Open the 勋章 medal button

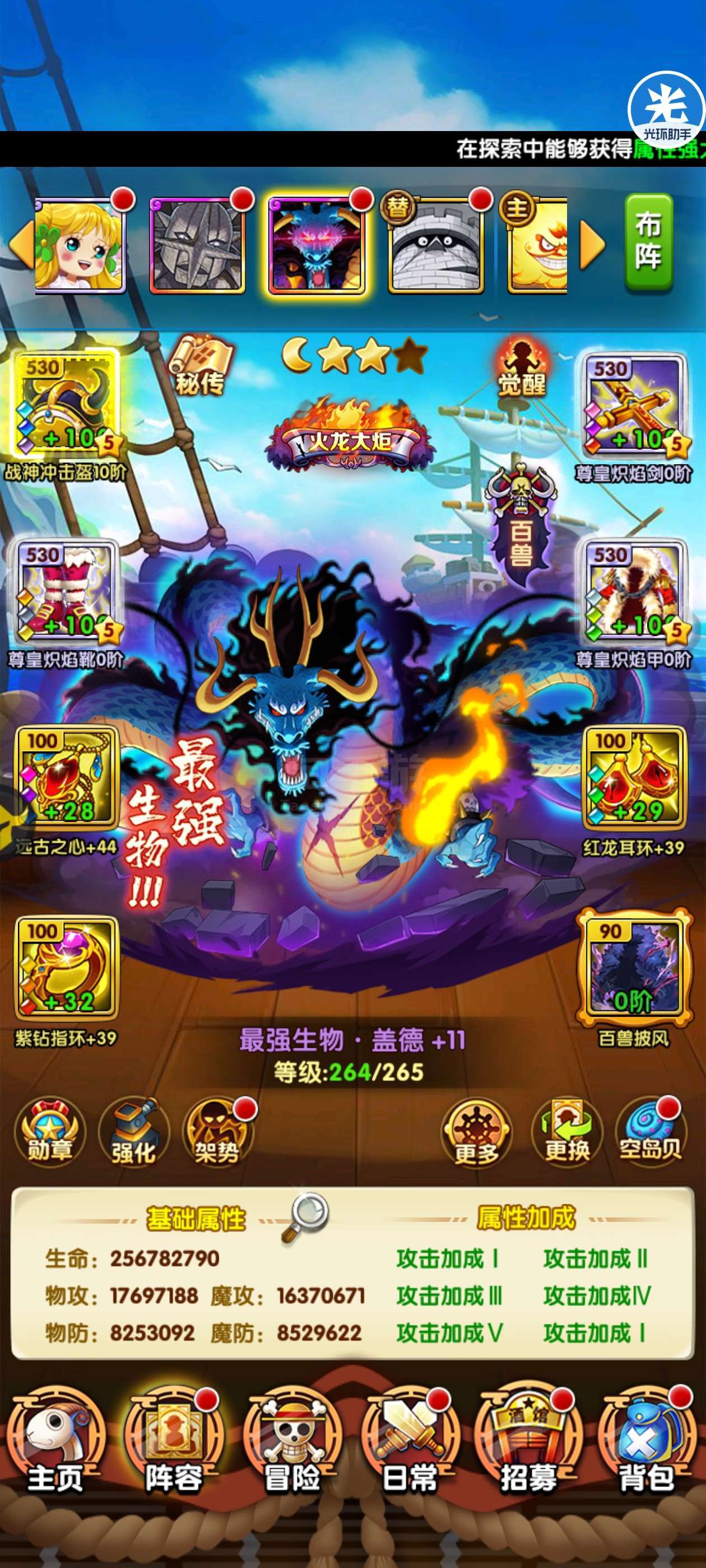(50, 1132)
